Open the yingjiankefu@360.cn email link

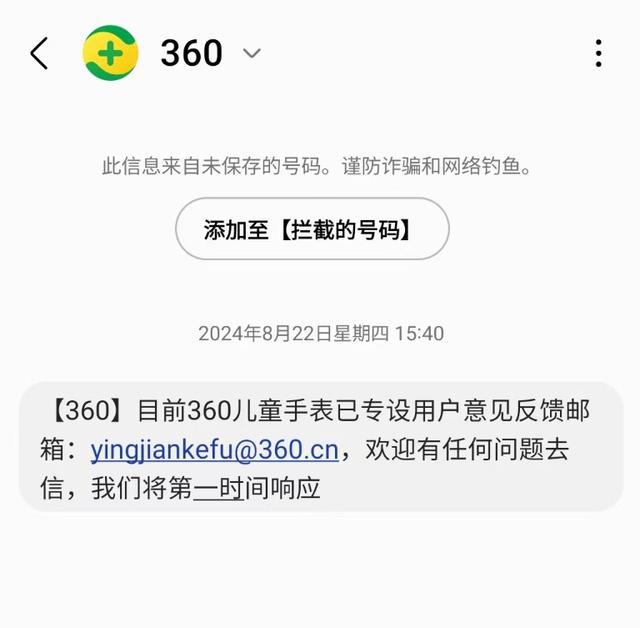tap(214, 450)
